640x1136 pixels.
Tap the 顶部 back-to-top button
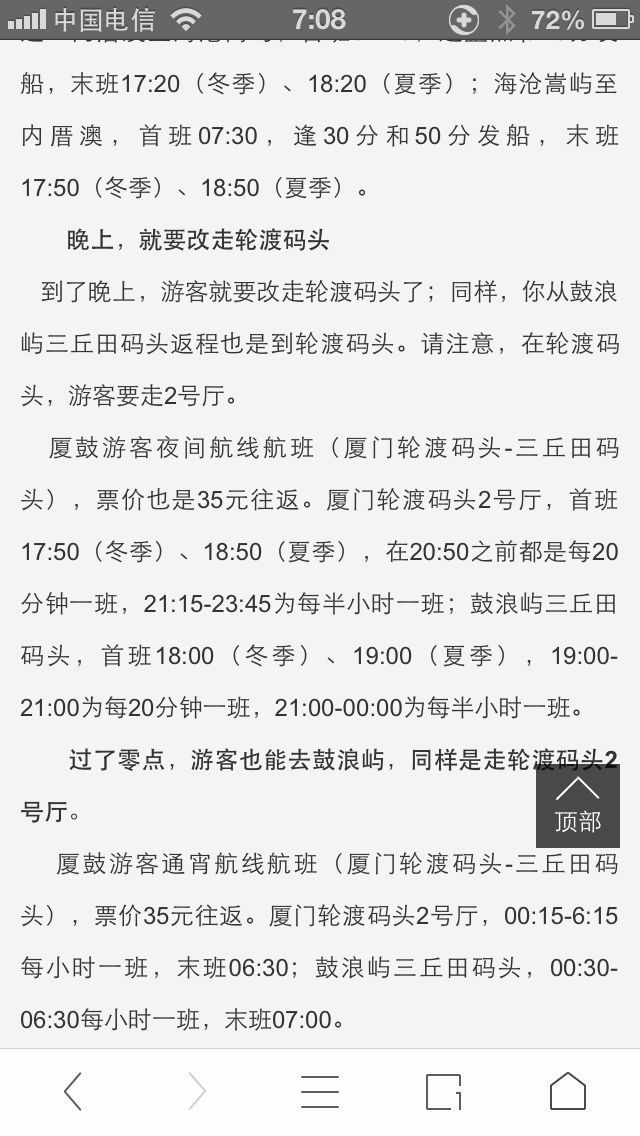click(578, 806)
